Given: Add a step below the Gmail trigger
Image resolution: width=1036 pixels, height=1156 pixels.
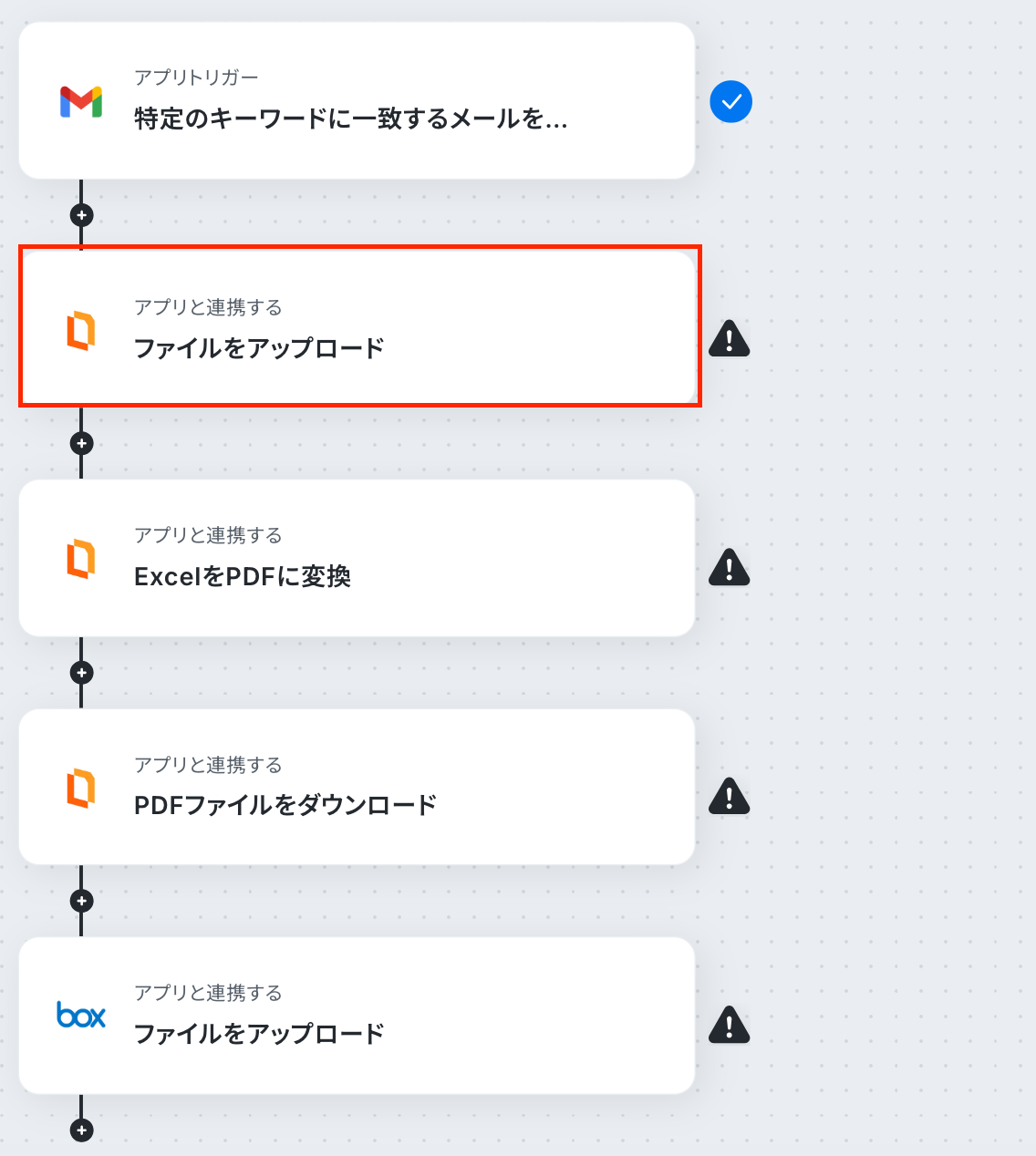Looking at the screenshot, I should [x=81, y=215].
